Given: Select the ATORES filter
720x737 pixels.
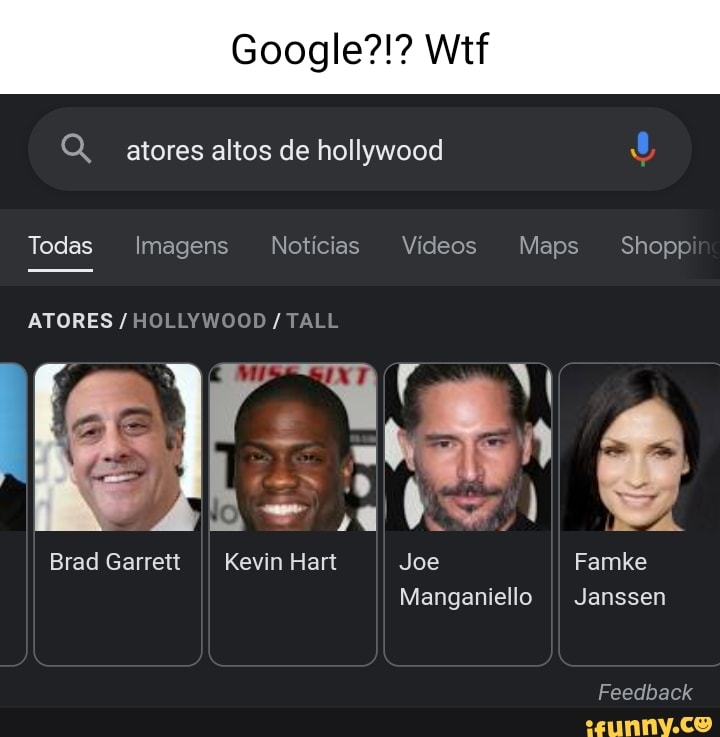Looking at the screenshot, I should (x=70, y=321).
